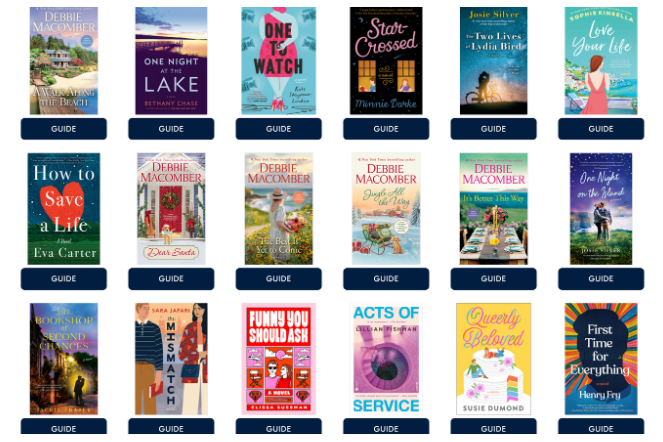Open guide for The Best Is Yet to Come
663x442 pixels.
[279, 279]
